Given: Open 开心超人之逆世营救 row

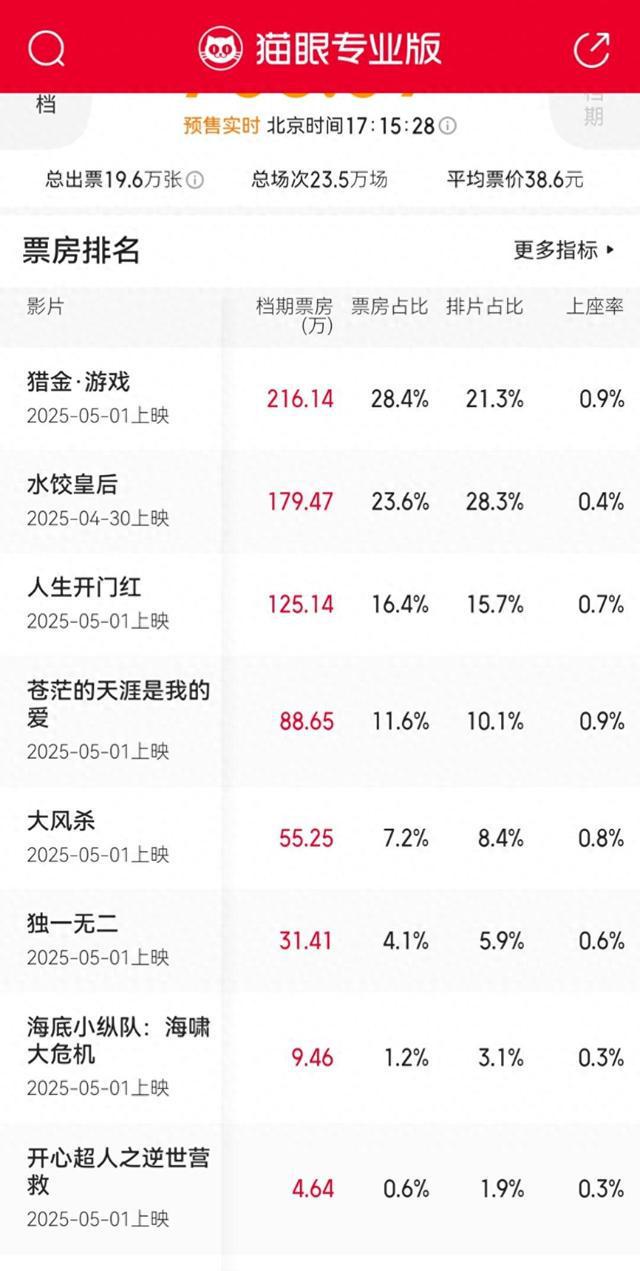Looking at the screenshot, I should click(x=320, y=1189).
